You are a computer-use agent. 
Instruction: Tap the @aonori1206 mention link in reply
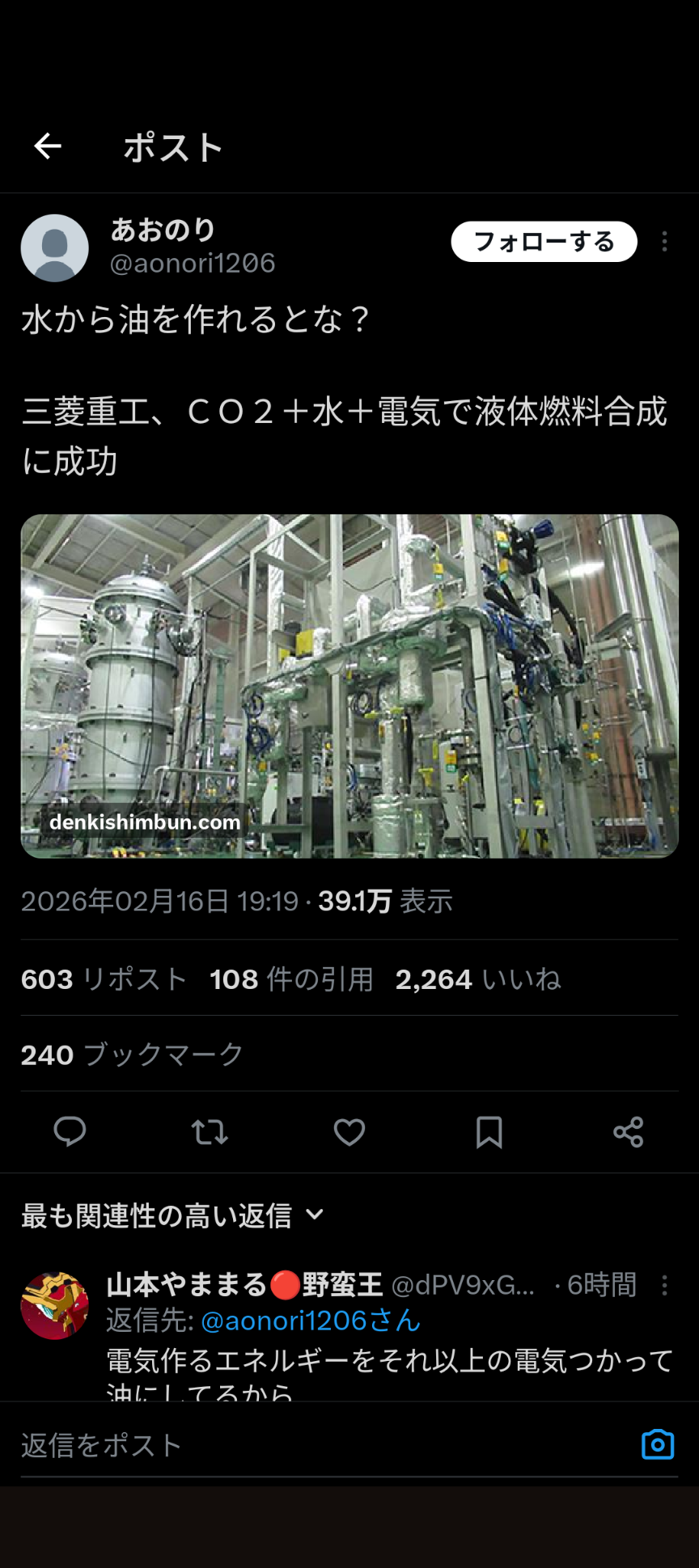tap(310, 1321)
